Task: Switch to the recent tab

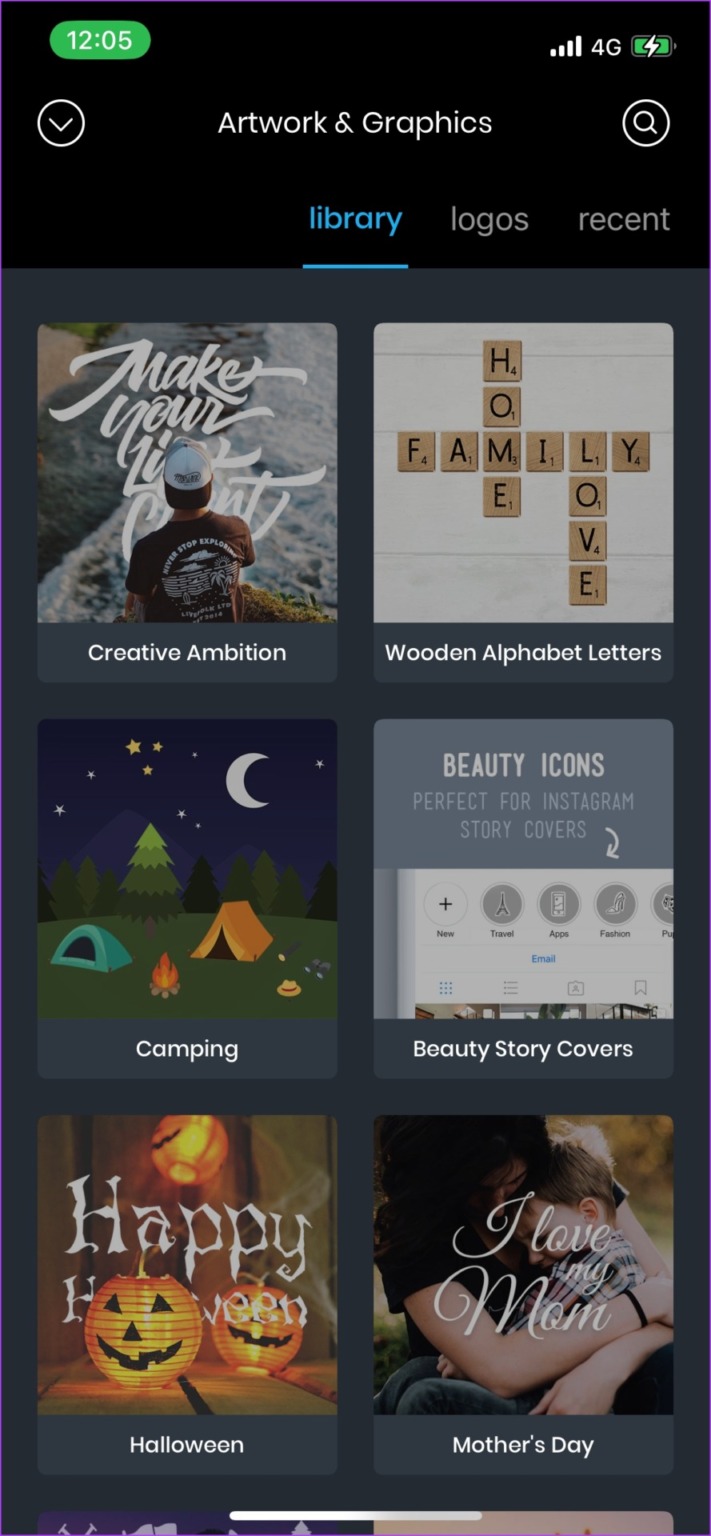Action: tap(624, 220)
